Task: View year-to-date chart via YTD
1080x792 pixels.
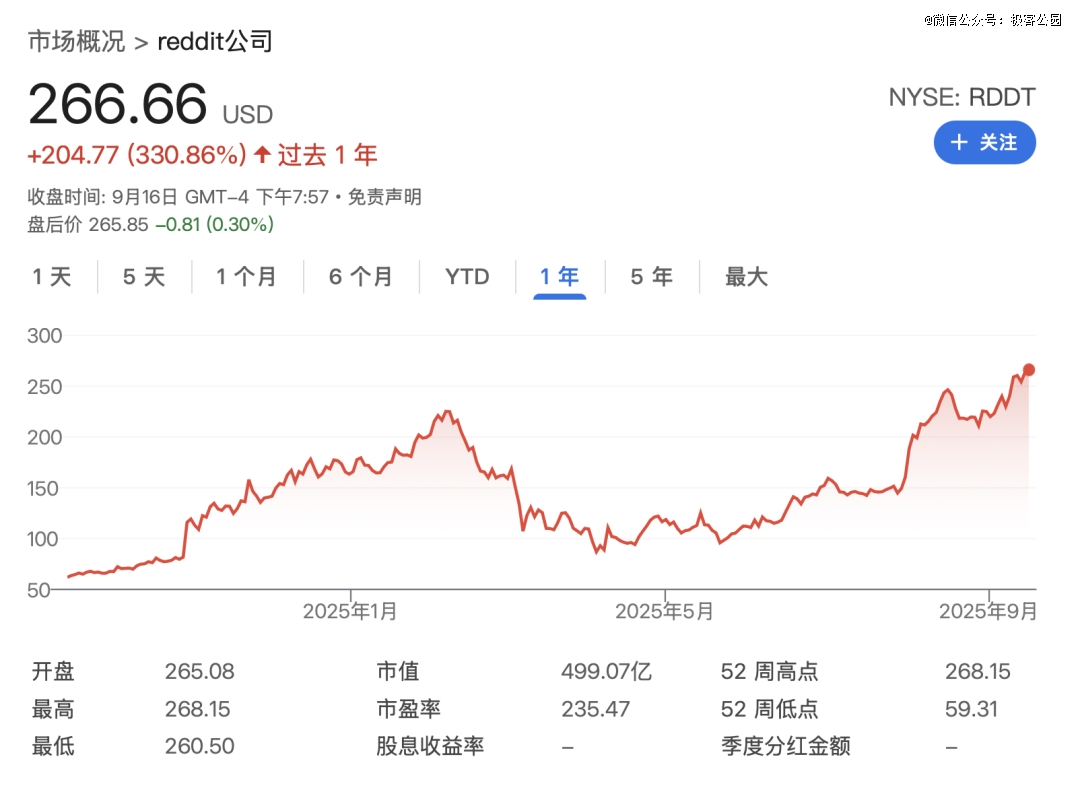Action: tap(467, 277)
